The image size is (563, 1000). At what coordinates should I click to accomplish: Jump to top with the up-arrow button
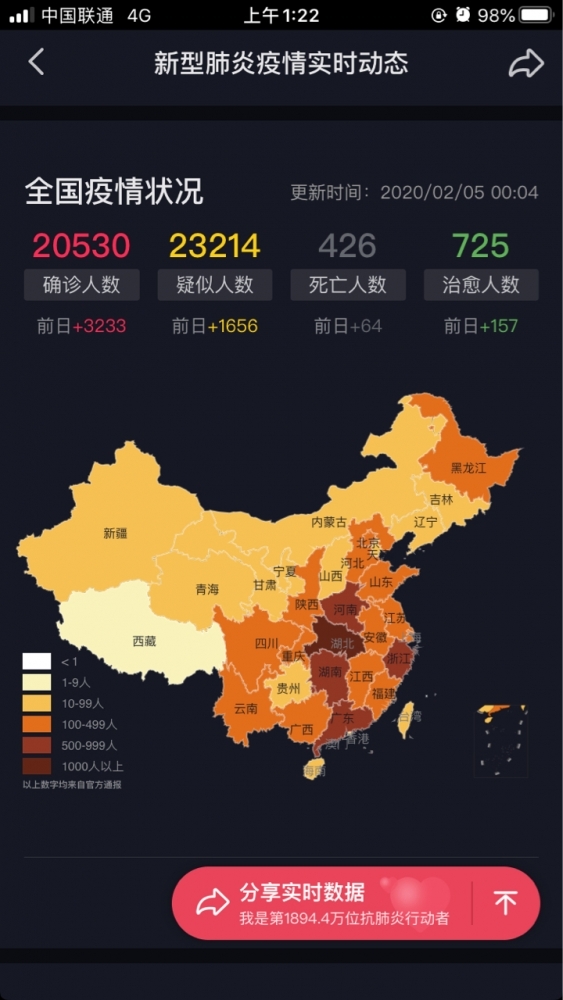pyautogui.click(x=506, y=902)
